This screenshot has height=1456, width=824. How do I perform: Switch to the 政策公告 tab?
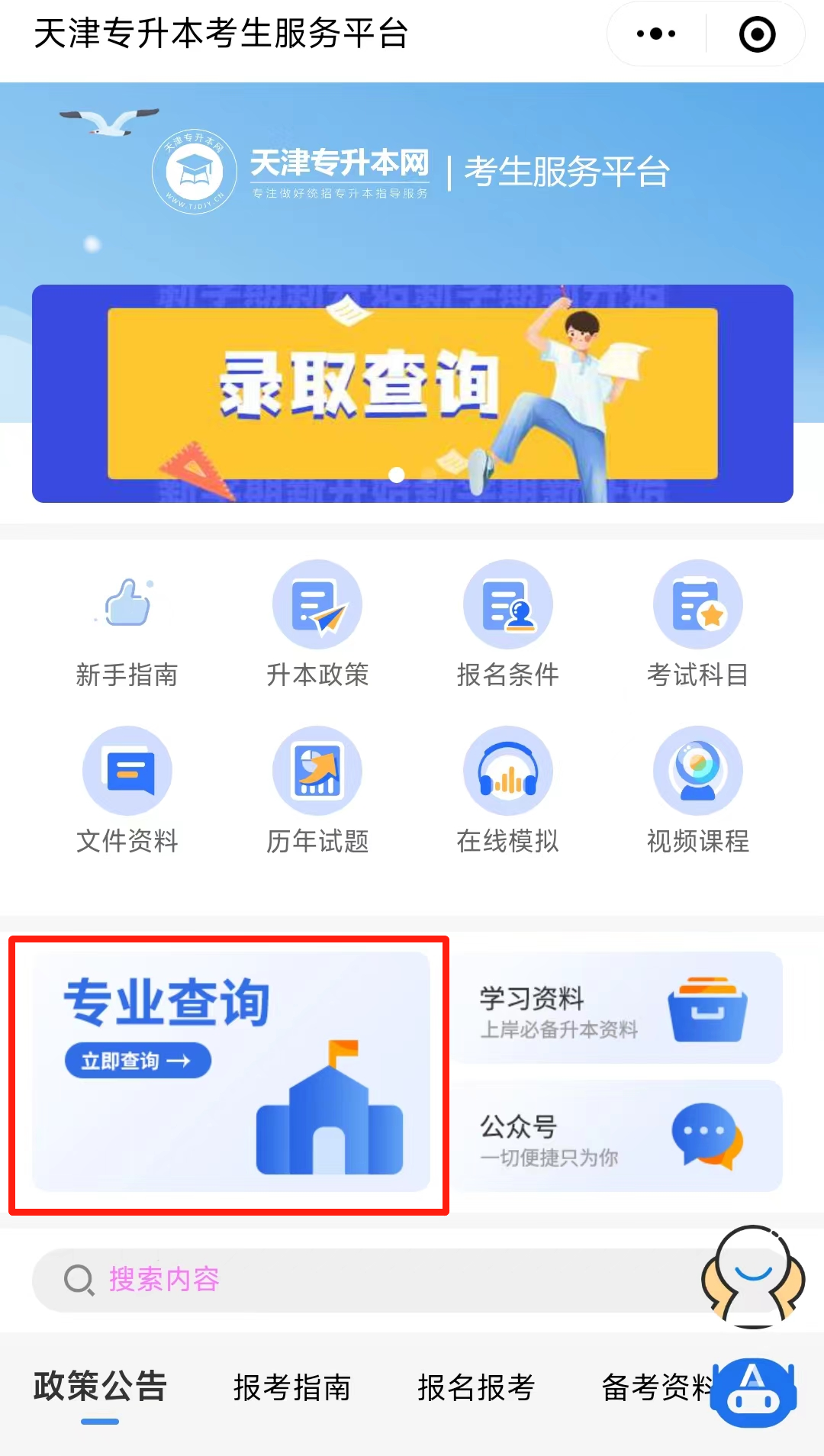click(x=100, y=1387)
